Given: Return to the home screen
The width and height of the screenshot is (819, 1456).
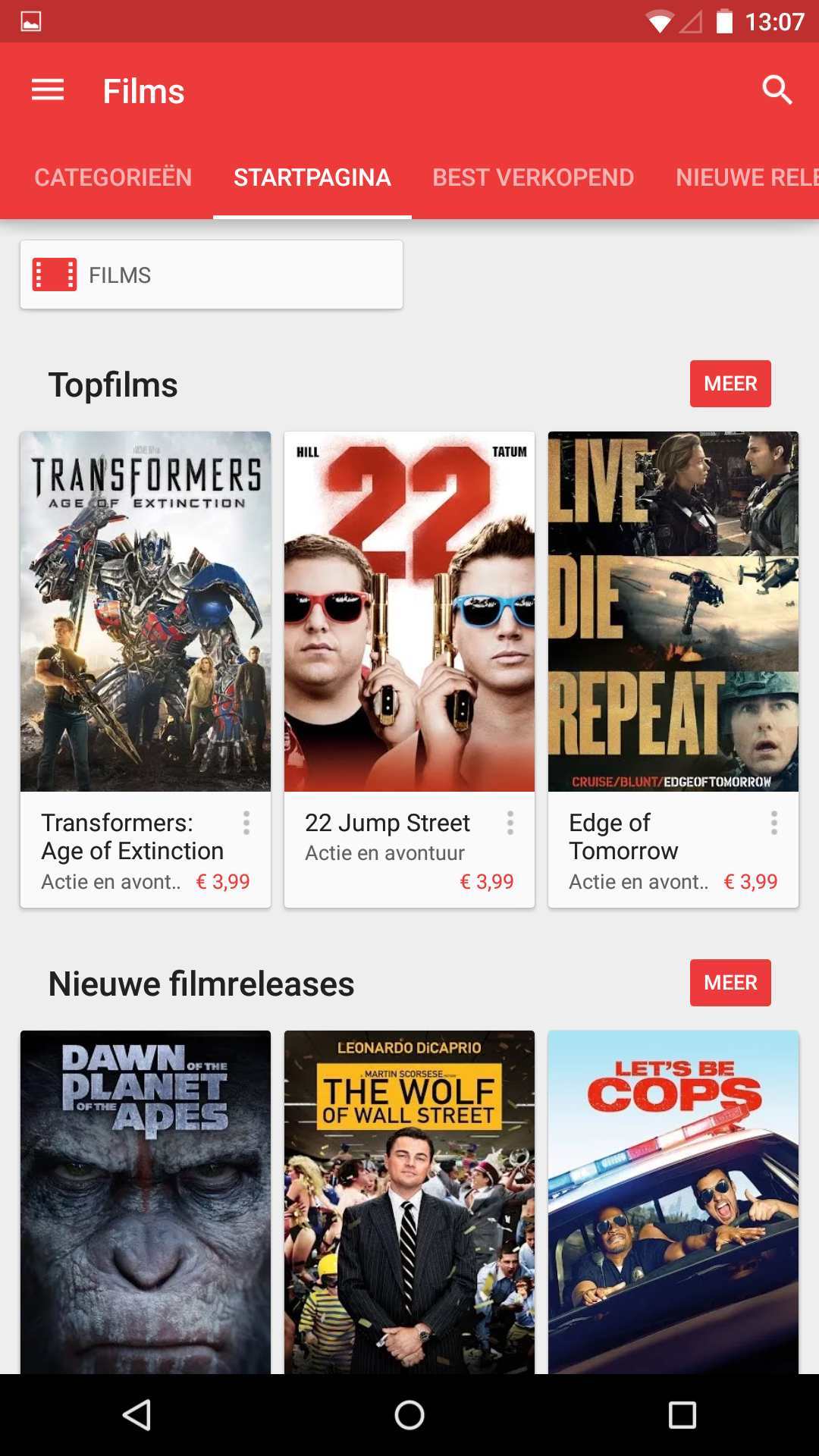Looking at the screenshot, I should tap(409, 1415).
